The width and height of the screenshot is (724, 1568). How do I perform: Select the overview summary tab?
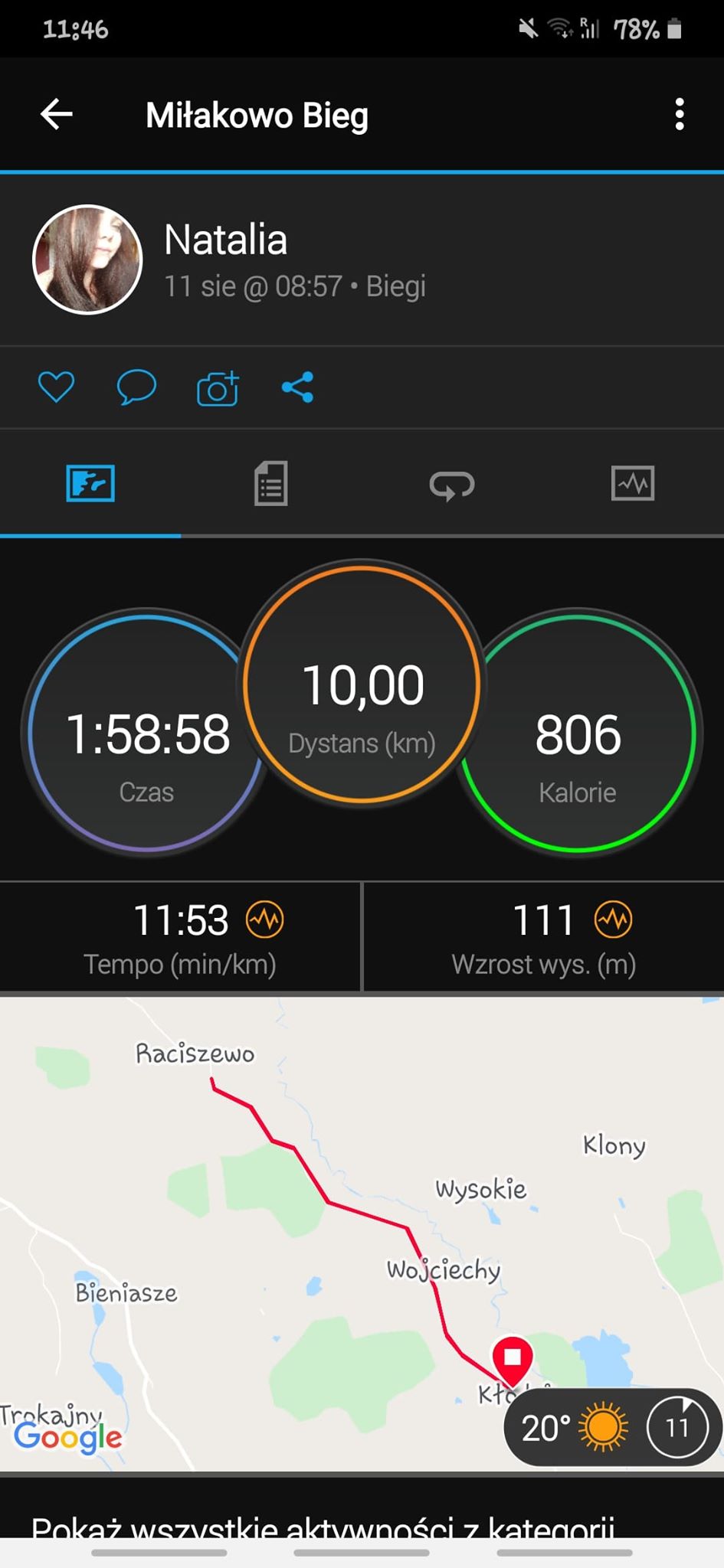pos(90,484)
